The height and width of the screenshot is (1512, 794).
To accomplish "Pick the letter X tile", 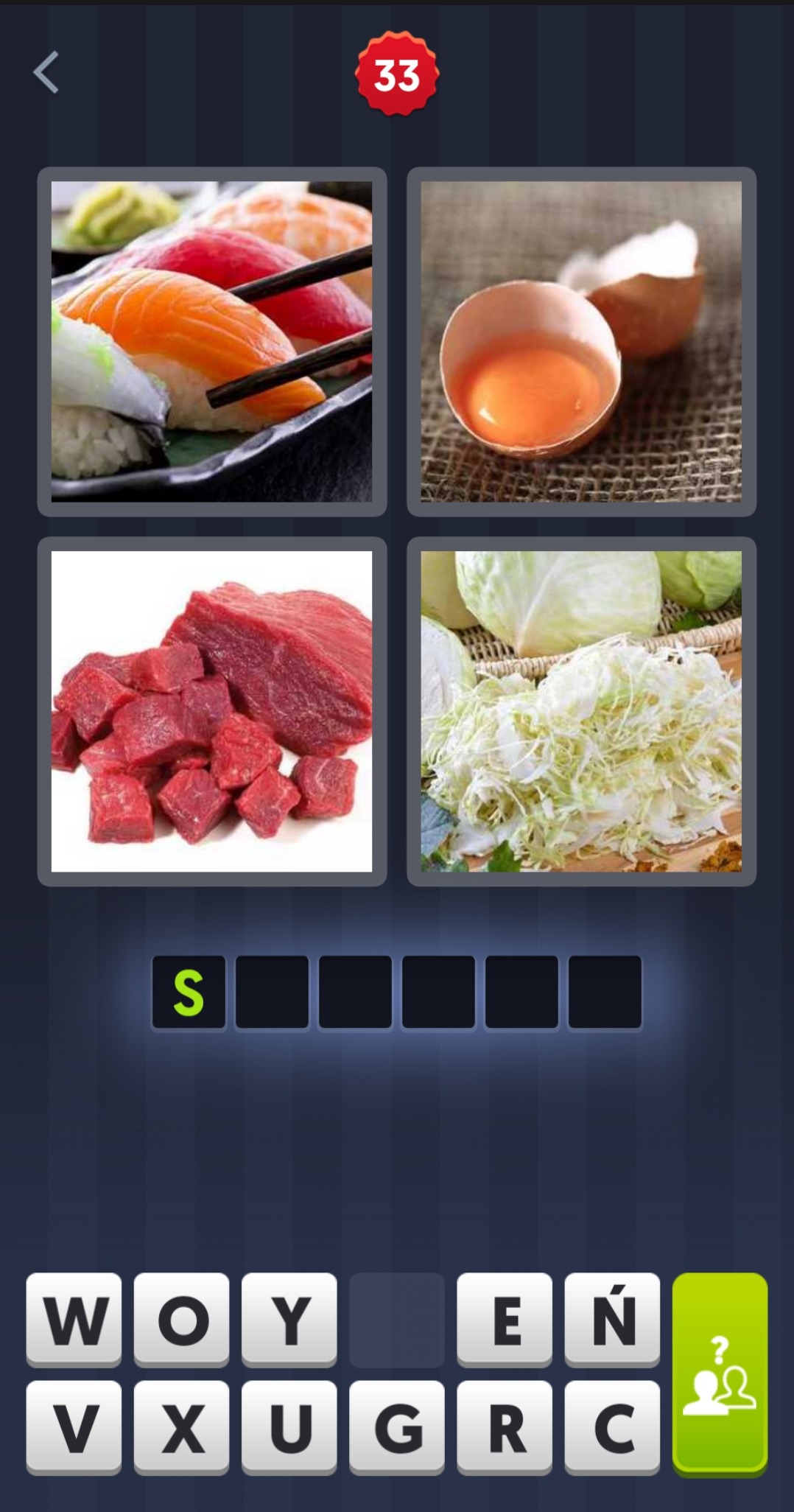I will pos(182,1427).
